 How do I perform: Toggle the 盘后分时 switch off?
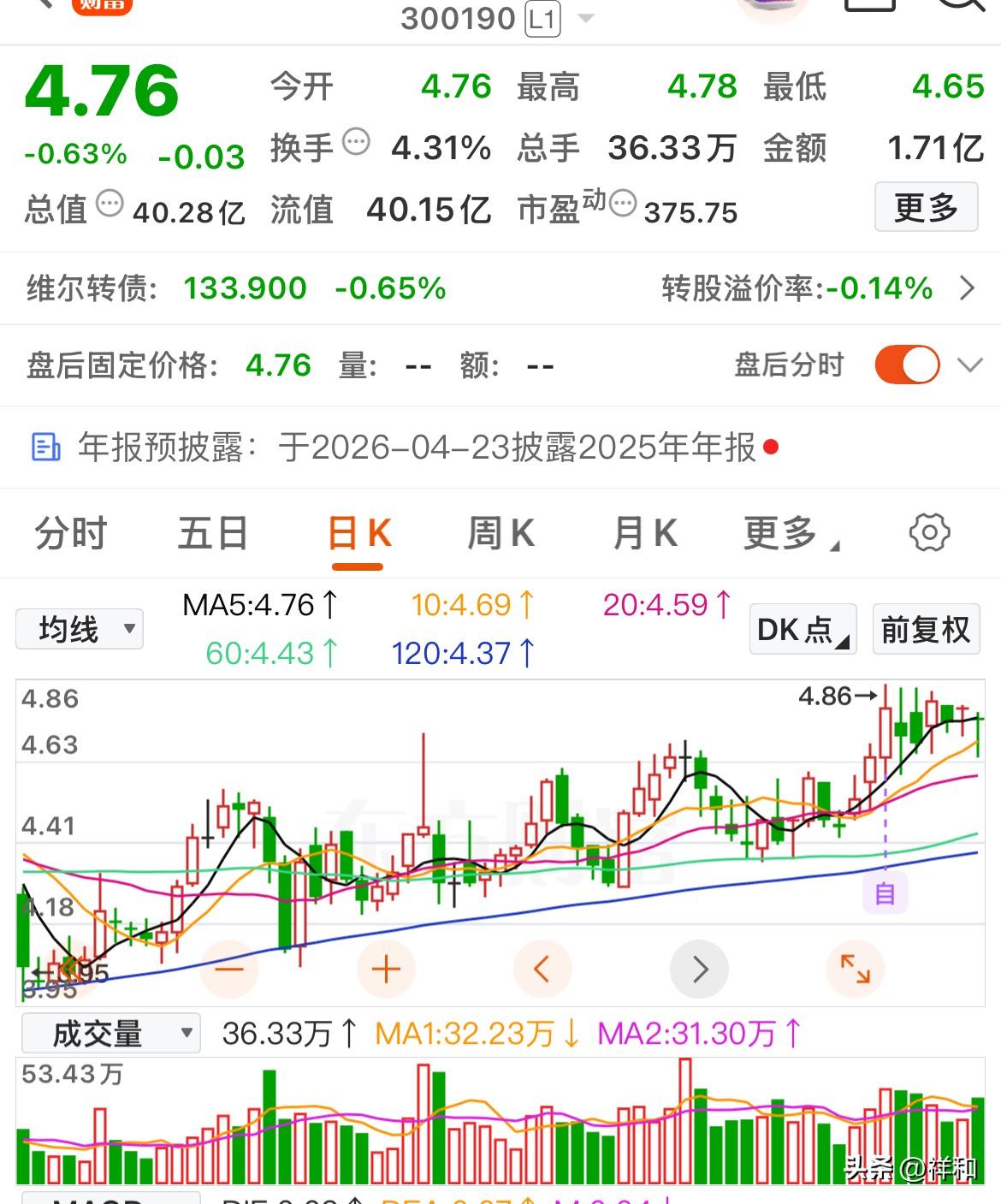(x=907, y=364)
